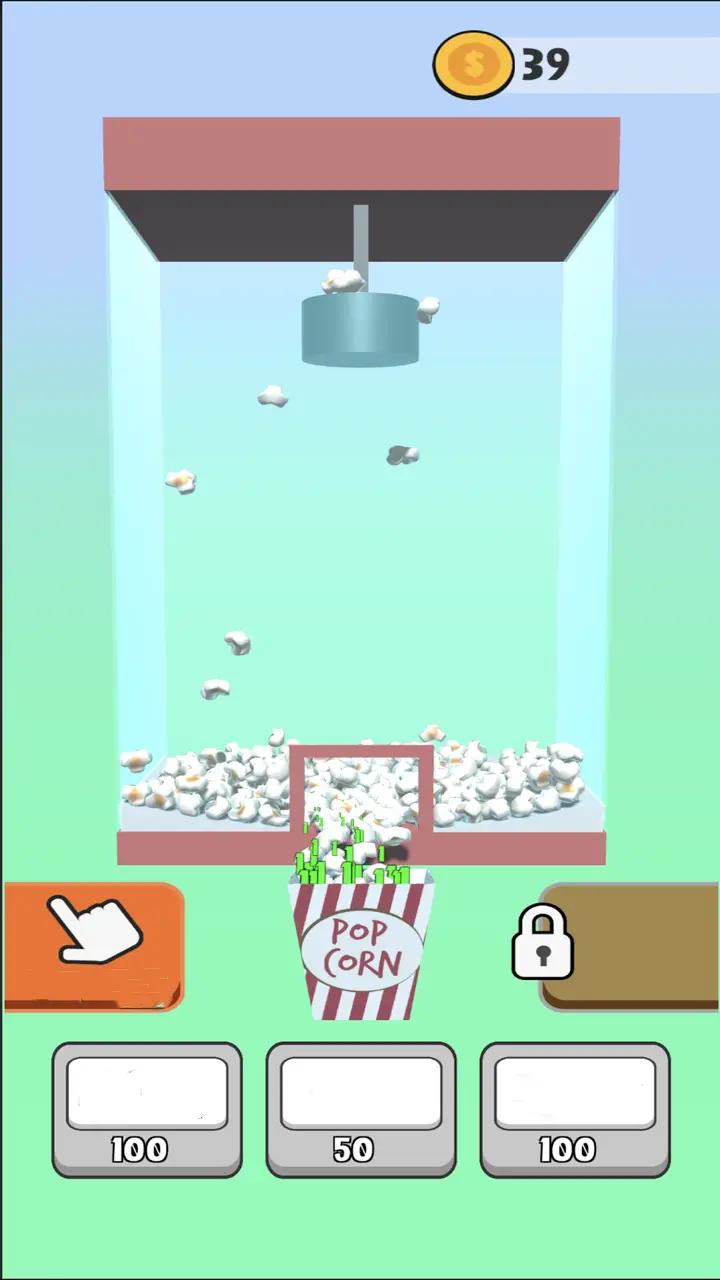Tap the orange hand pointer button
The image size is (720, 1280).
click(x=93, y=945)
